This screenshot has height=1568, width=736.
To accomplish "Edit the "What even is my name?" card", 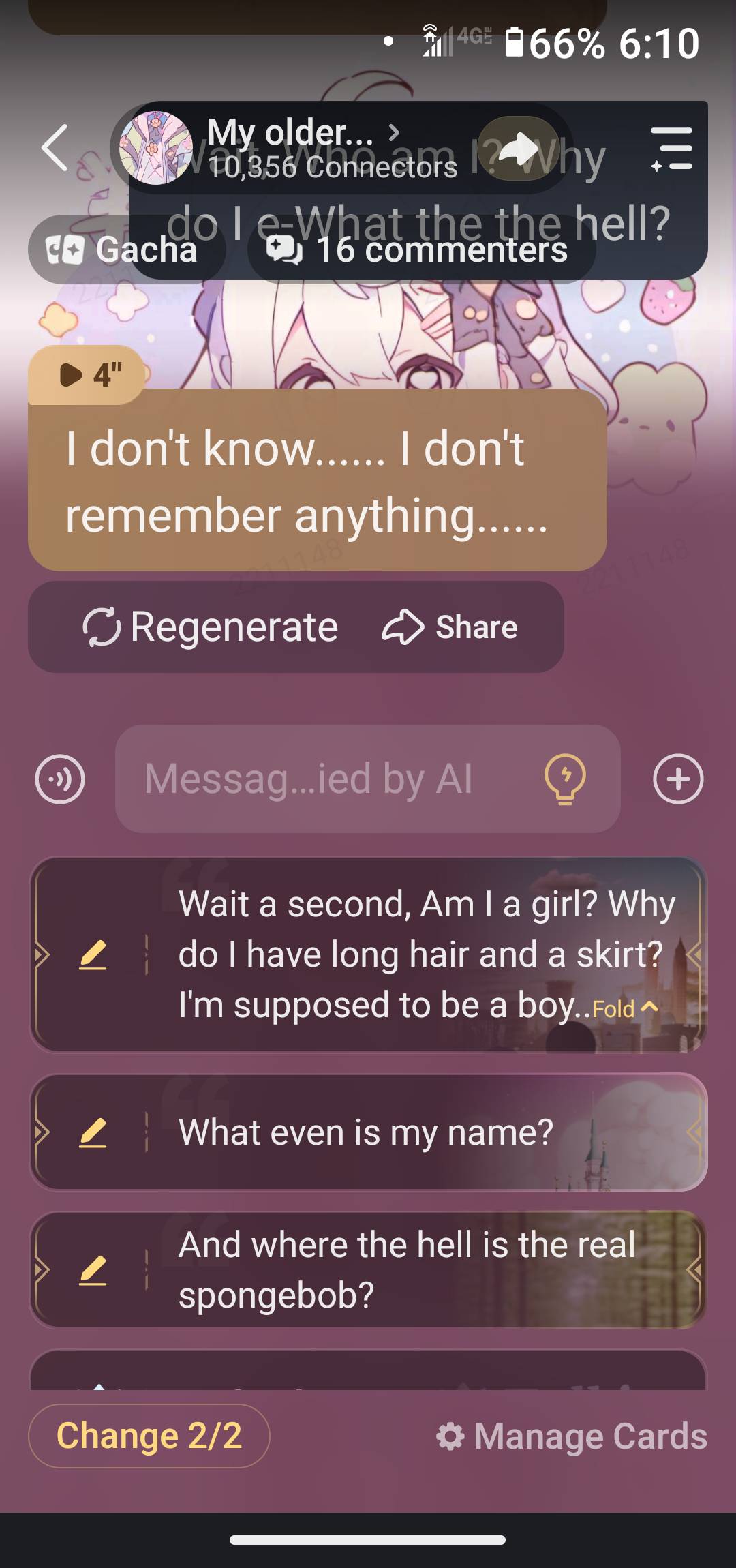I will [93, 1133].
